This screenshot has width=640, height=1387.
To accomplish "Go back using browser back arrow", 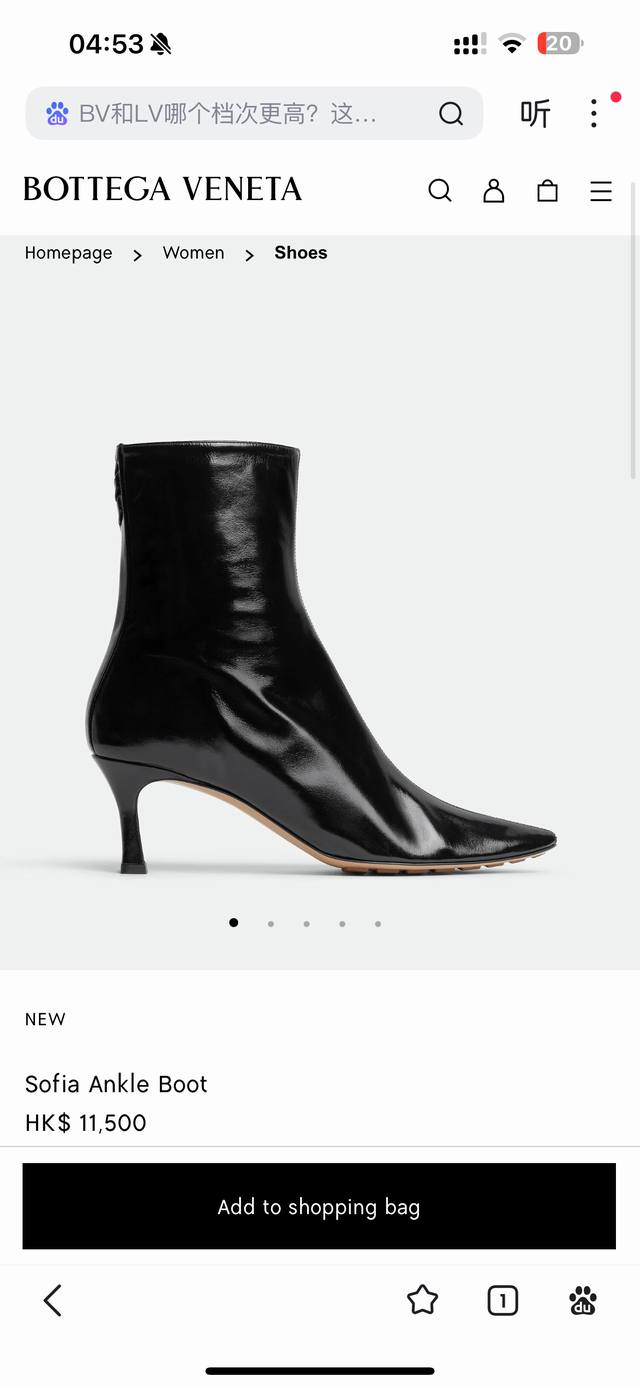I will 53,1300.
